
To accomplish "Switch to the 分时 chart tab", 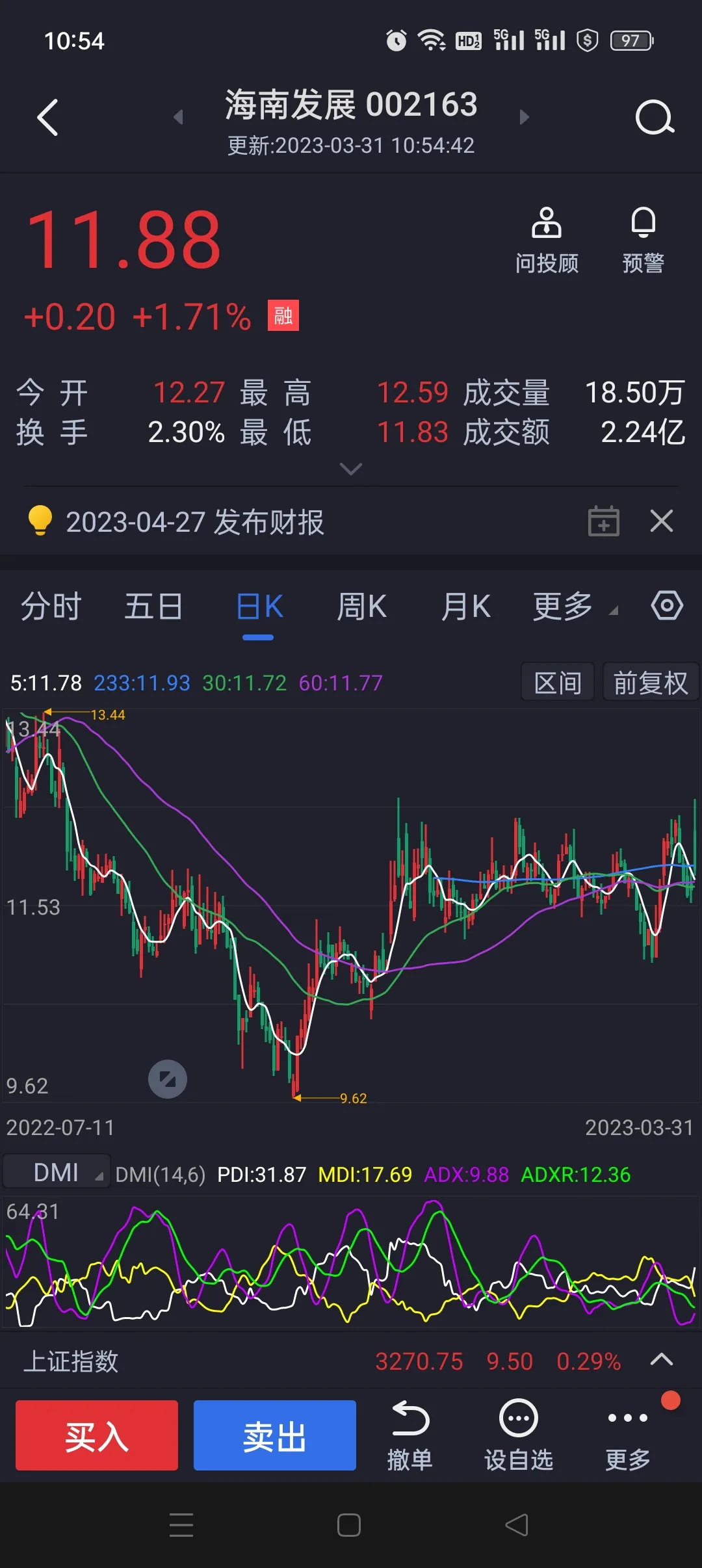I will [51, 607].
